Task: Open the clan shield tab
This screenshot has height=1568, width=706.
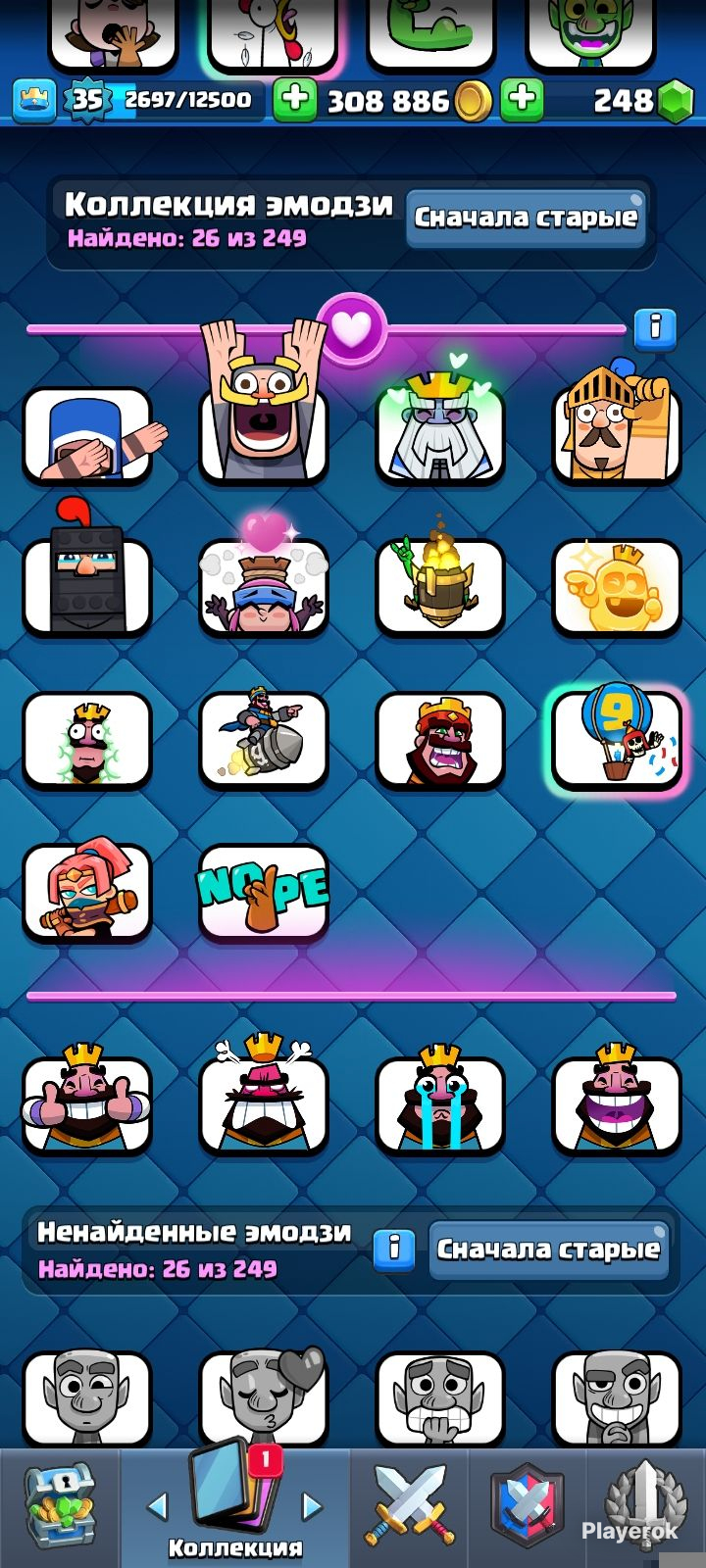Action: coord(528,1505)
